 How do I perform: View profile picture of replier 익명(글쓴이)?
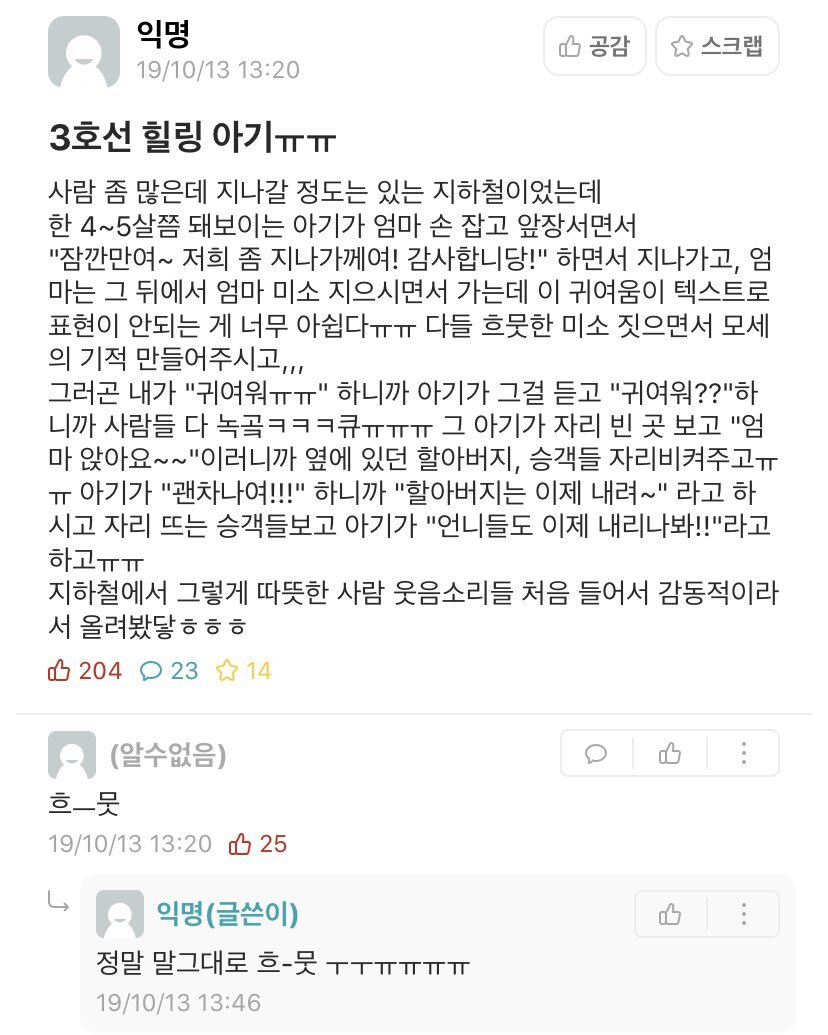(x=117, y=913)
